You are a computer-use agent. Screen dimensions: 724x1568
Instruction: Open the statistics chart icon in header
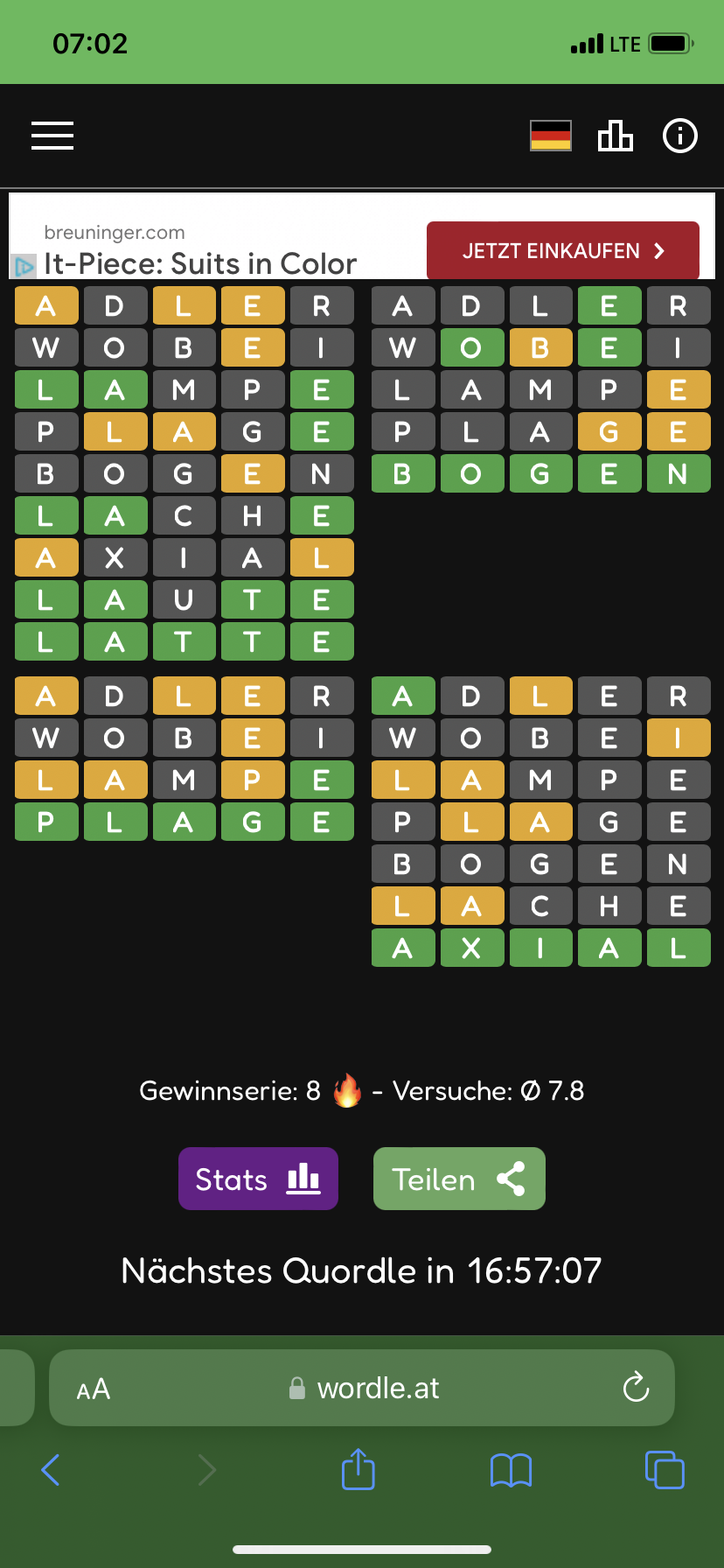[615, 136]
